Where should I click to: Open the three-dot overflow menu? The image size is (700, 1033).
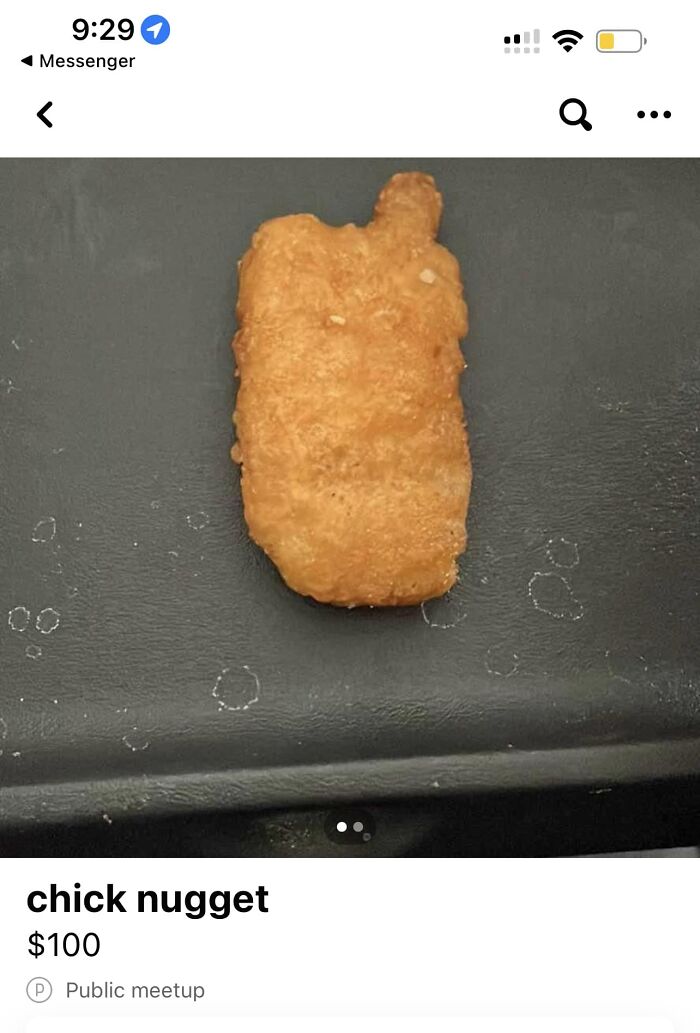(x=654, y=115)
